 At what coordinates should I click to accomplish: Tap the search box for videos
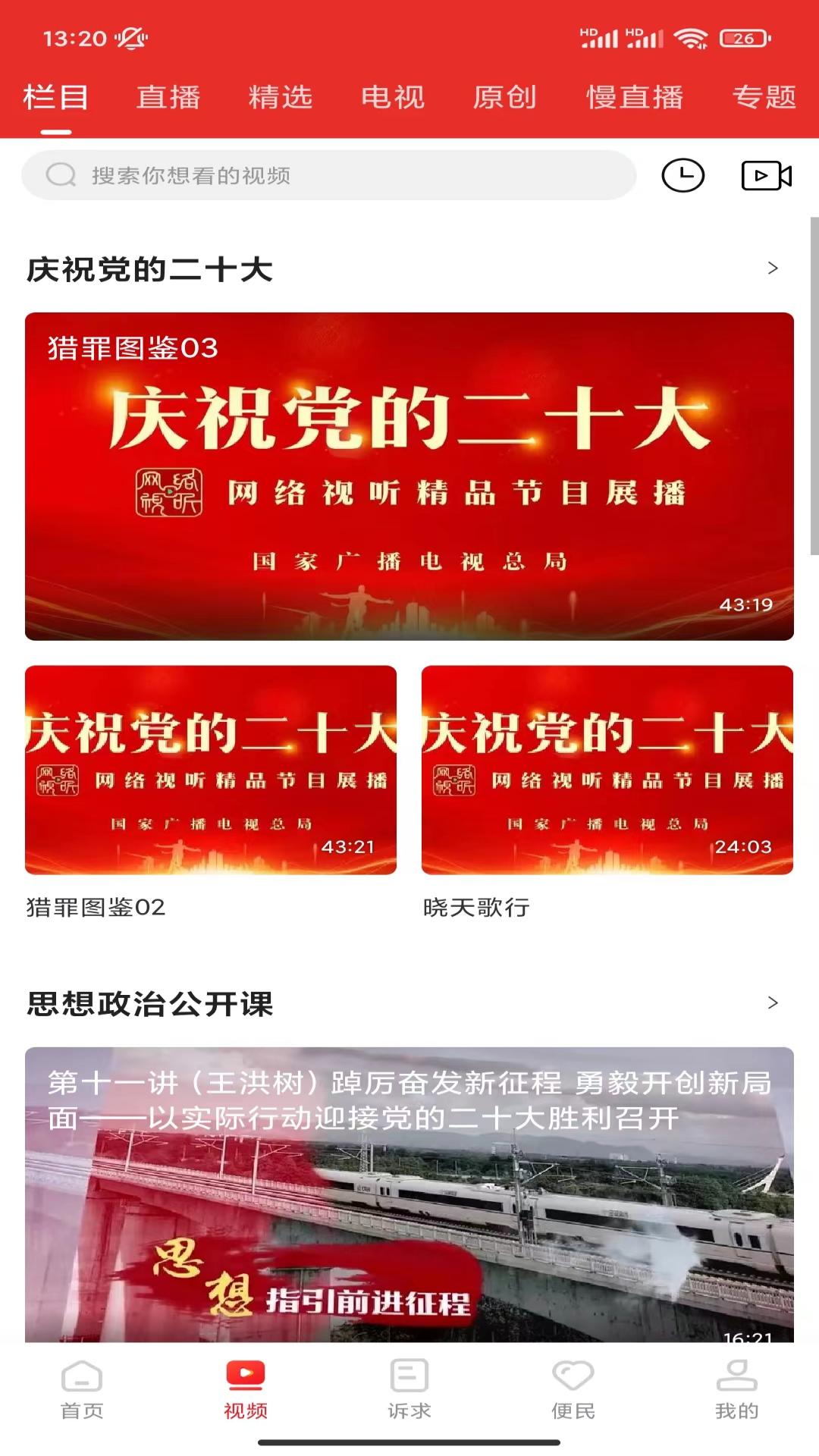tap(328, 175)
